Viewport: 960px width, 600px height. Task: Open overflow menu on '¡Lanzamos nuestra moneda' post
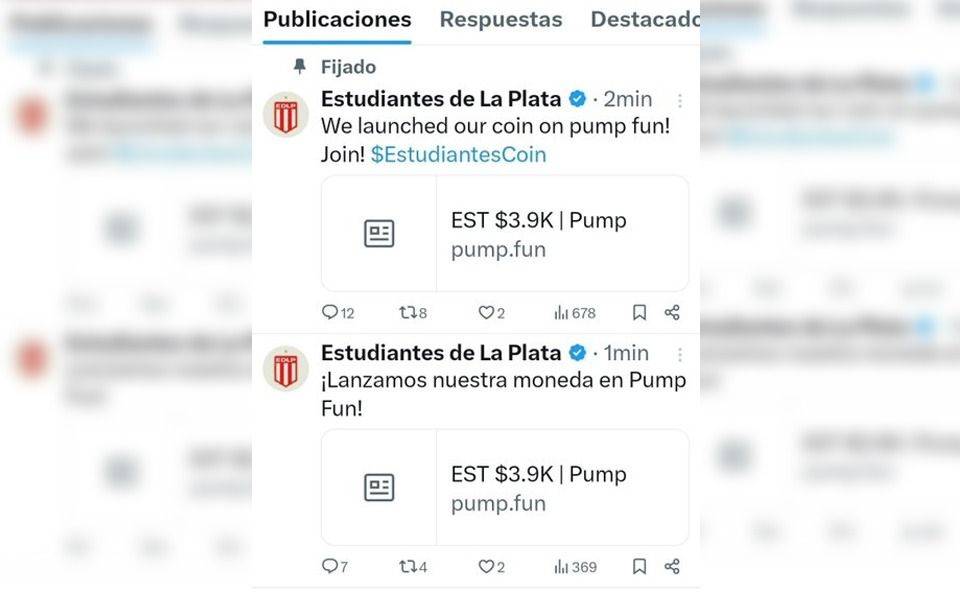(x=680, y=354)
